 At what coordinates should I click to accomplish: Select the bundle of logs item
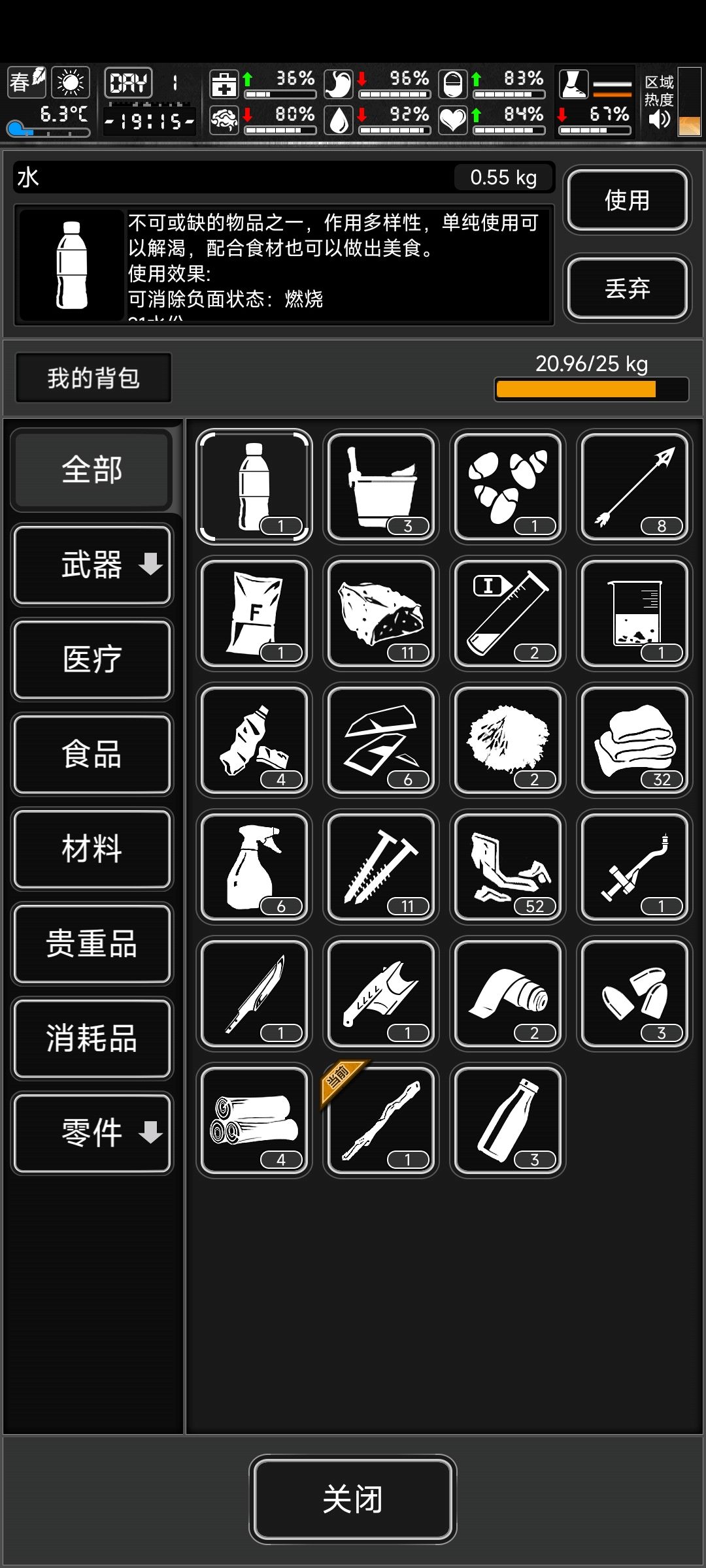click(254, 1120)
